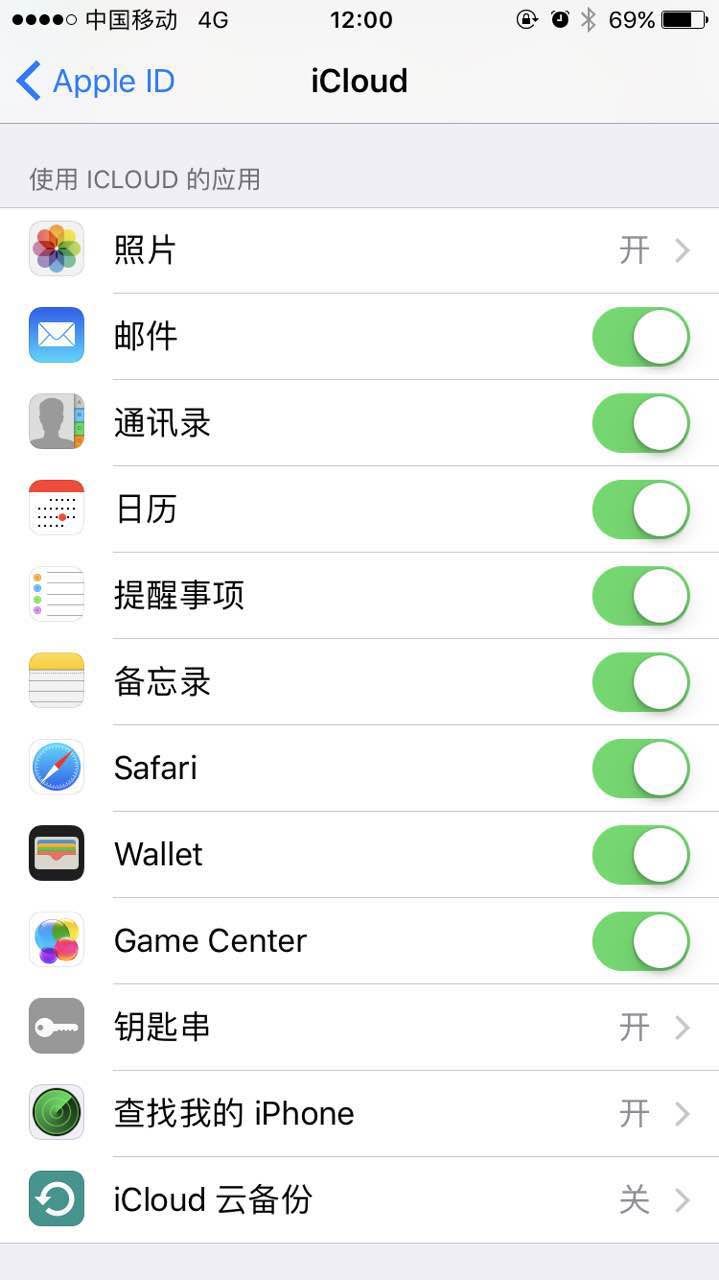Image resolution: width=719 pixels, height=1280 pixels.
Task: Open the 照片 iCloud settings
Action: 360,250
